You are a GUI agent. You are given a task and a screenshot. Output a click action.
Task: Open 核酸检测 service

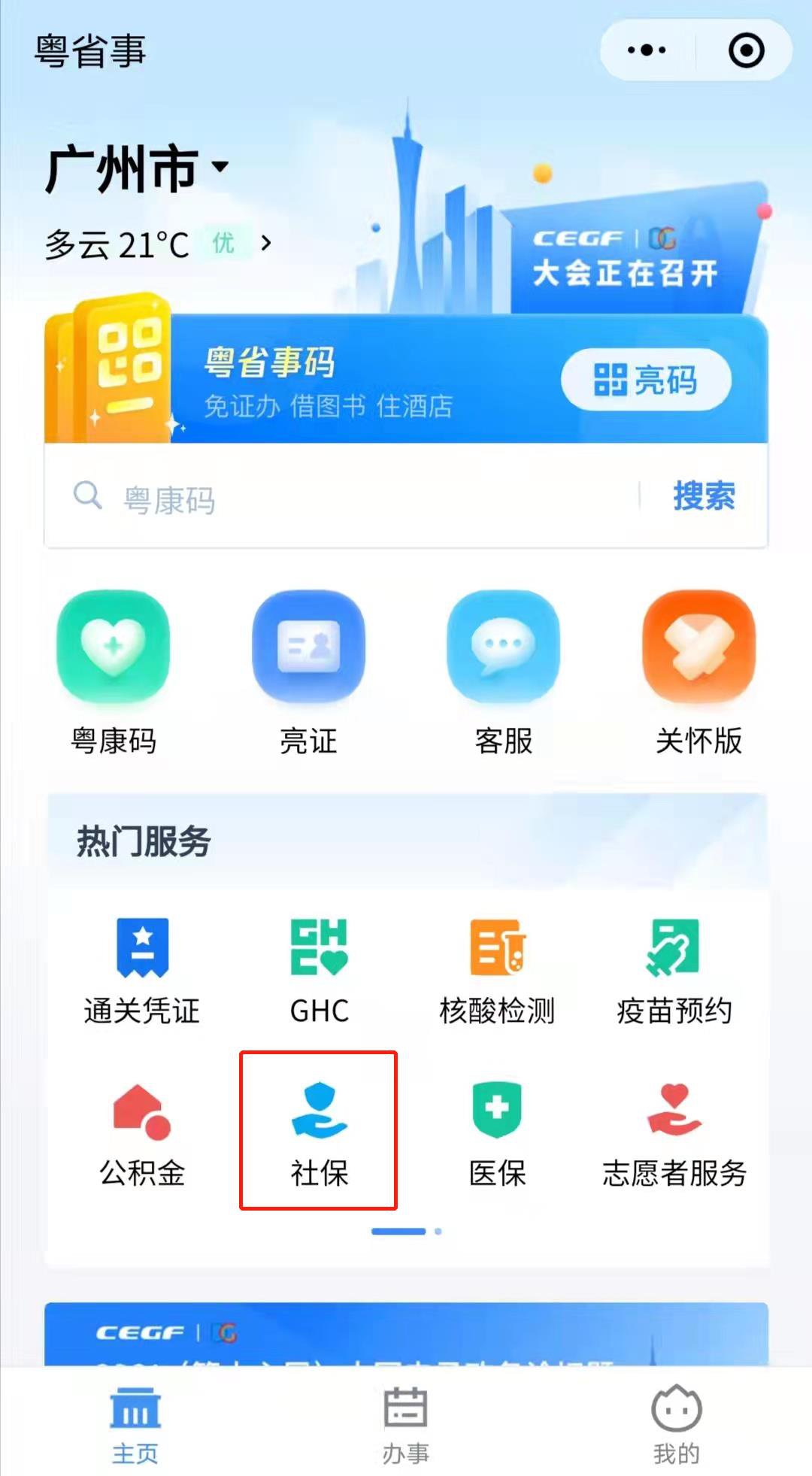pos(497,971)
